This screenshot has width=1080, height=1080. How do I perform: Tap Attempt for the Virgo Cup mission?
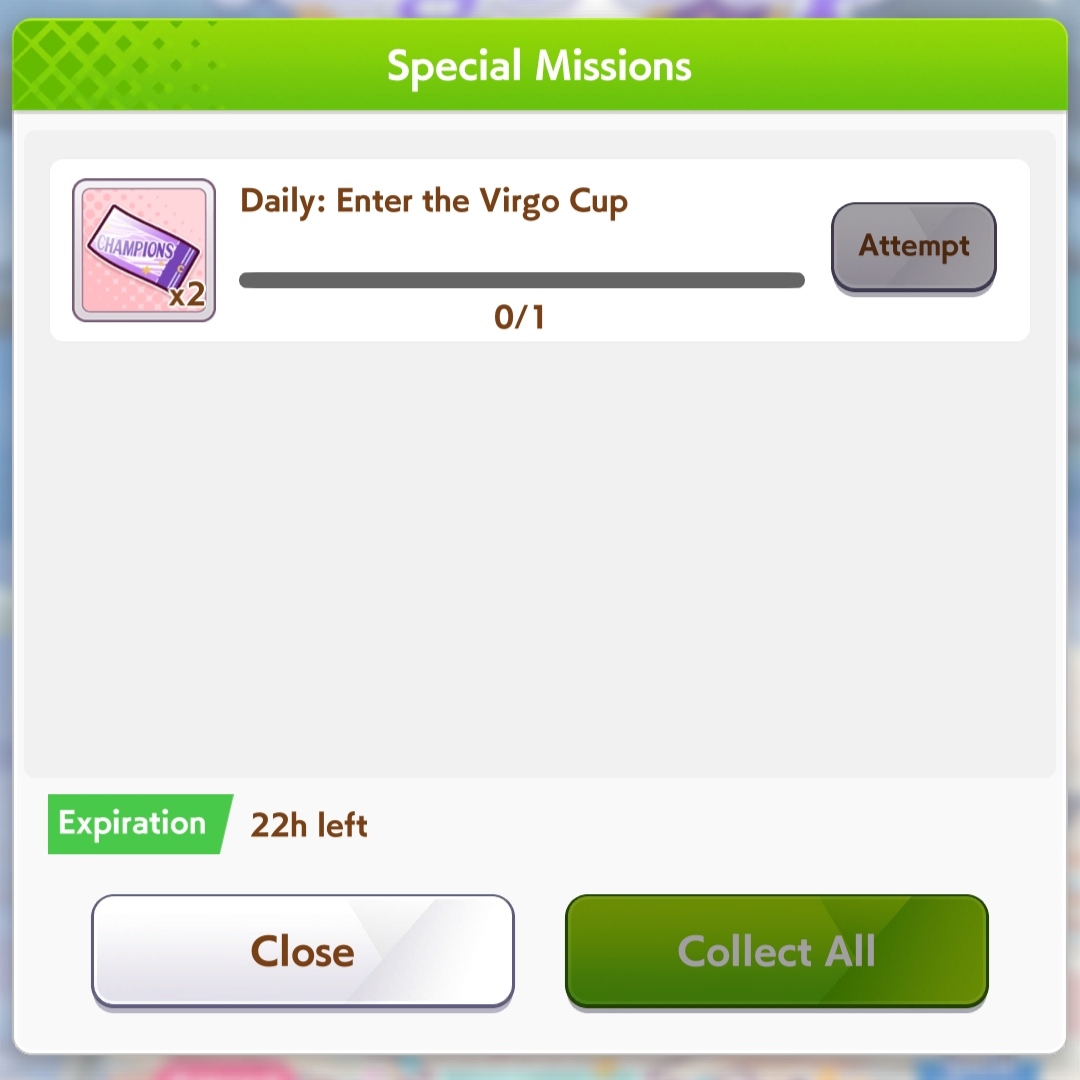(x=913, y=247)
